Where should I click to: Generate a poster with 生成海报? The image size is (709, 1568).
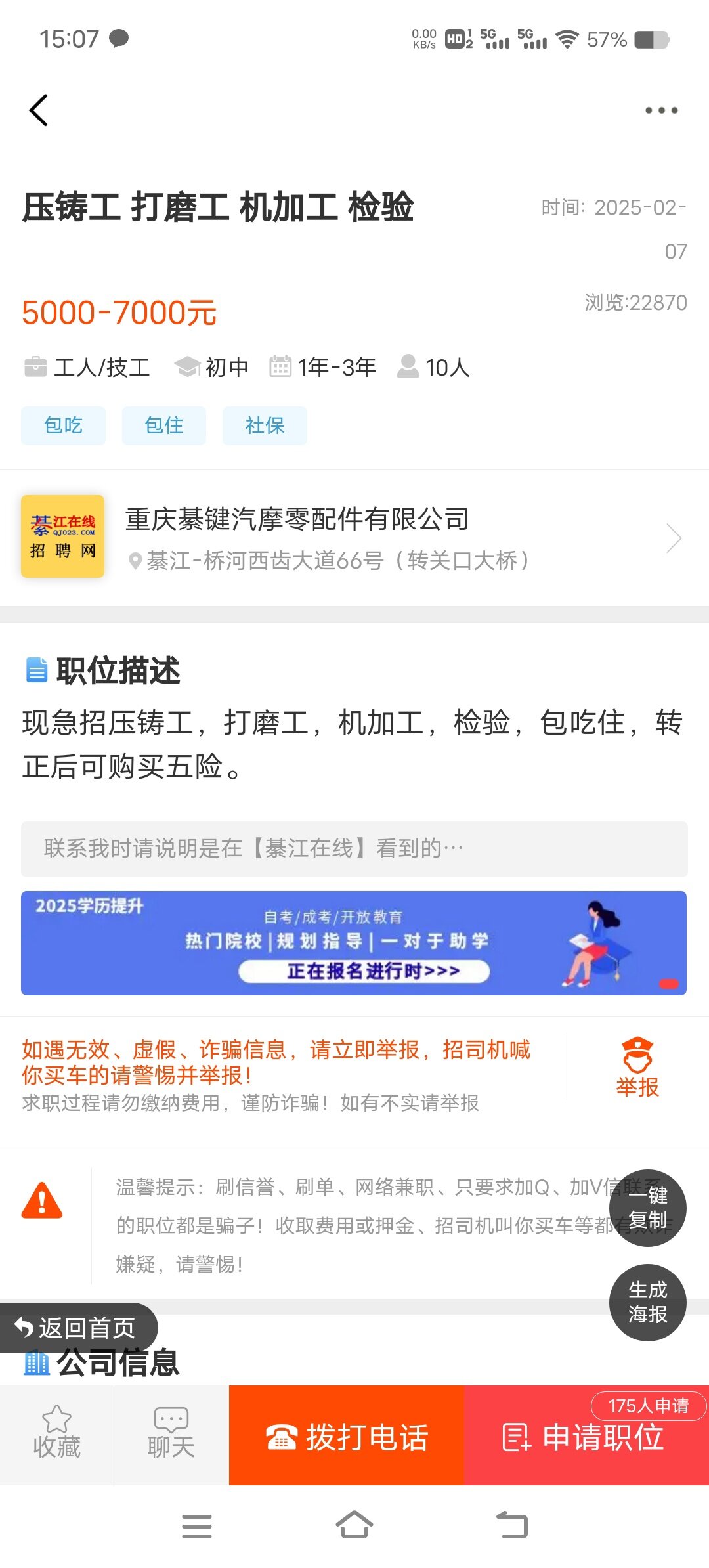(647, 1302)
